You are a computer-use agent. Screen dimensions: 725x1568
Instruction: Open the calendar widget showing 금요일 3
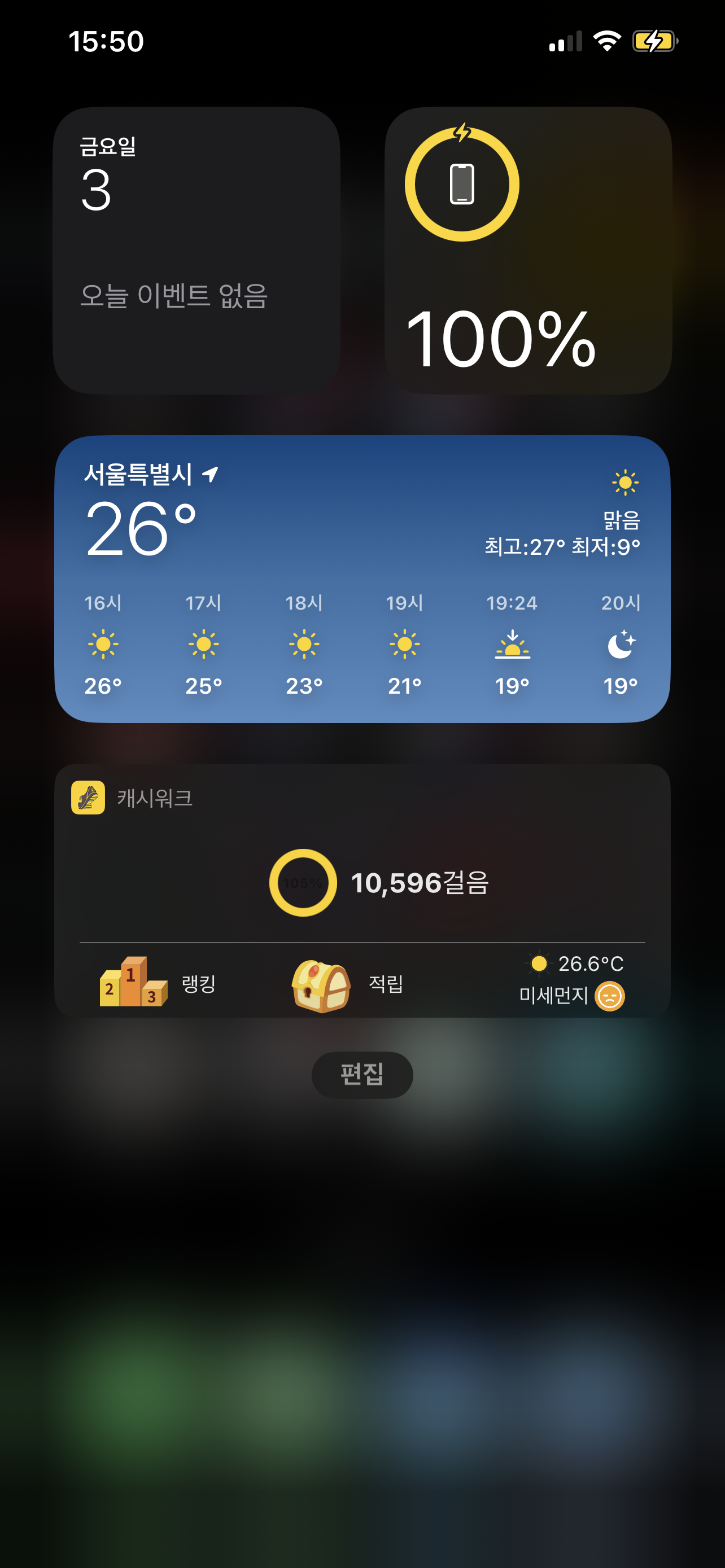coord(196,250)
